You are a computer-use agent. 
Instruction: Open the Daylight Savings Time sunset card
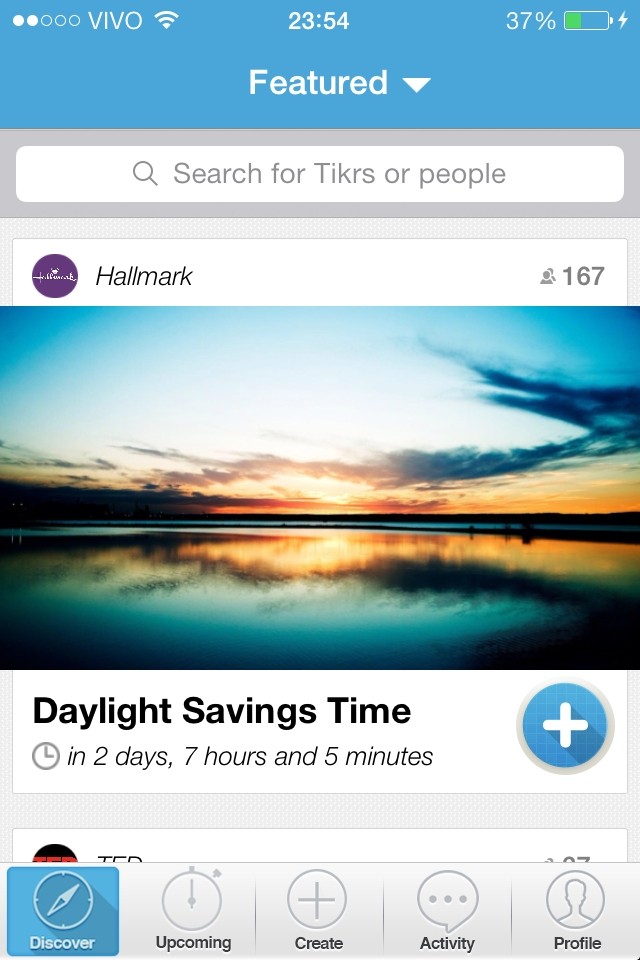pos(320,487)
